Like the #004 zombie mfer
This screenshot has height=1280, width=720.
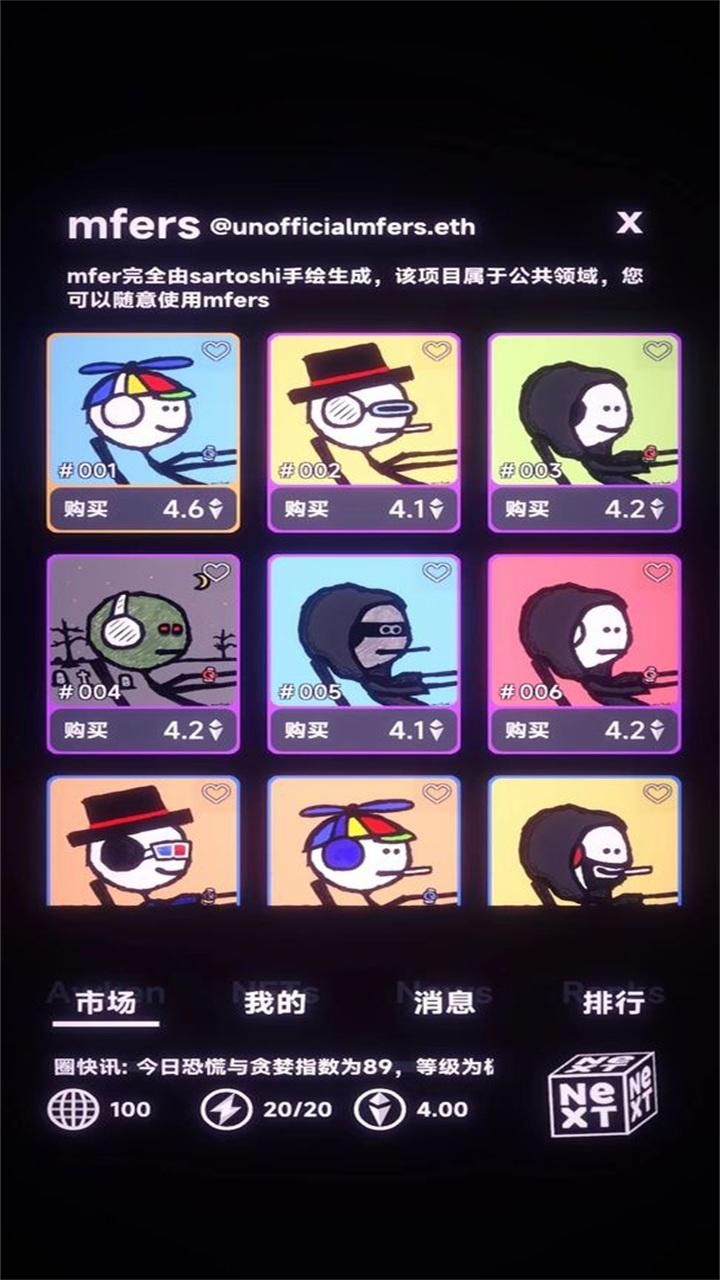point(216,572)
